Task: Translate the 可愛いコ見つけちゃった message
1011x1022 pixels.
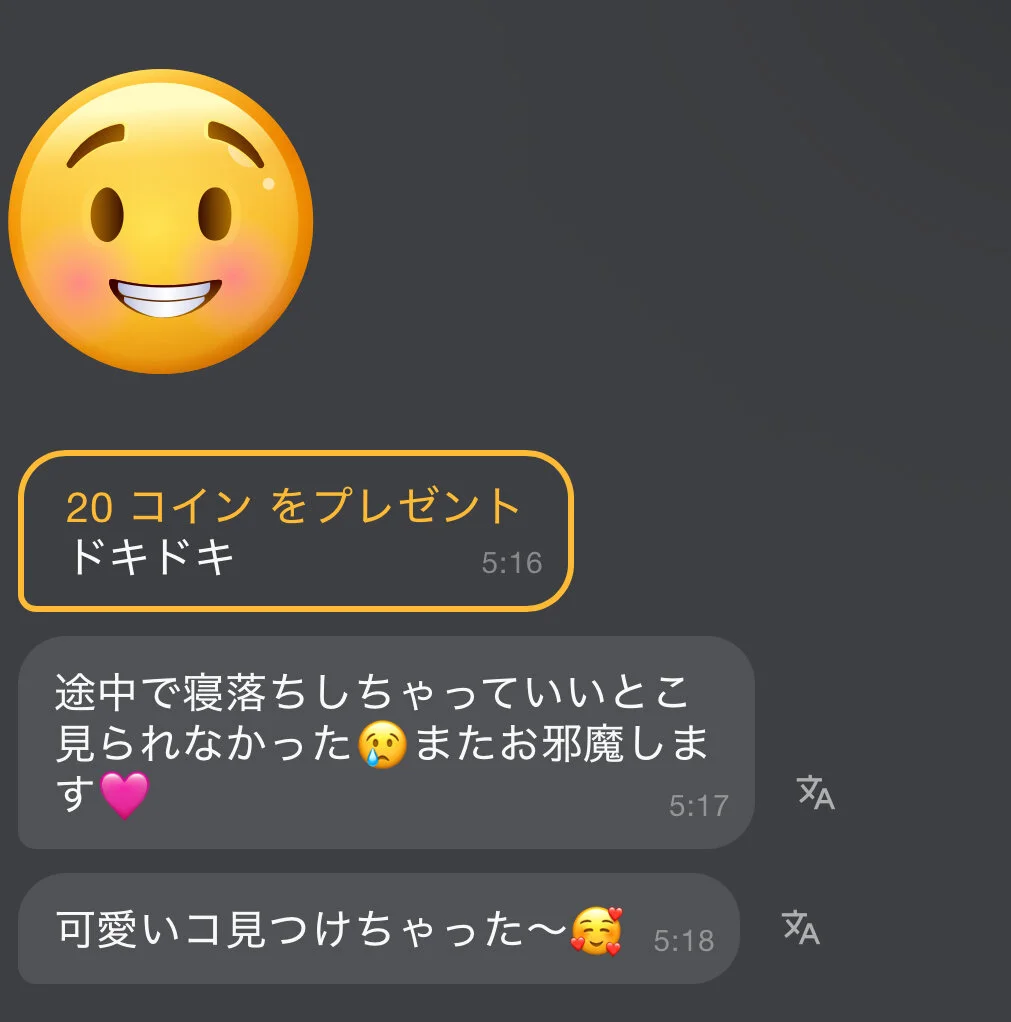Action: point(800,927)
